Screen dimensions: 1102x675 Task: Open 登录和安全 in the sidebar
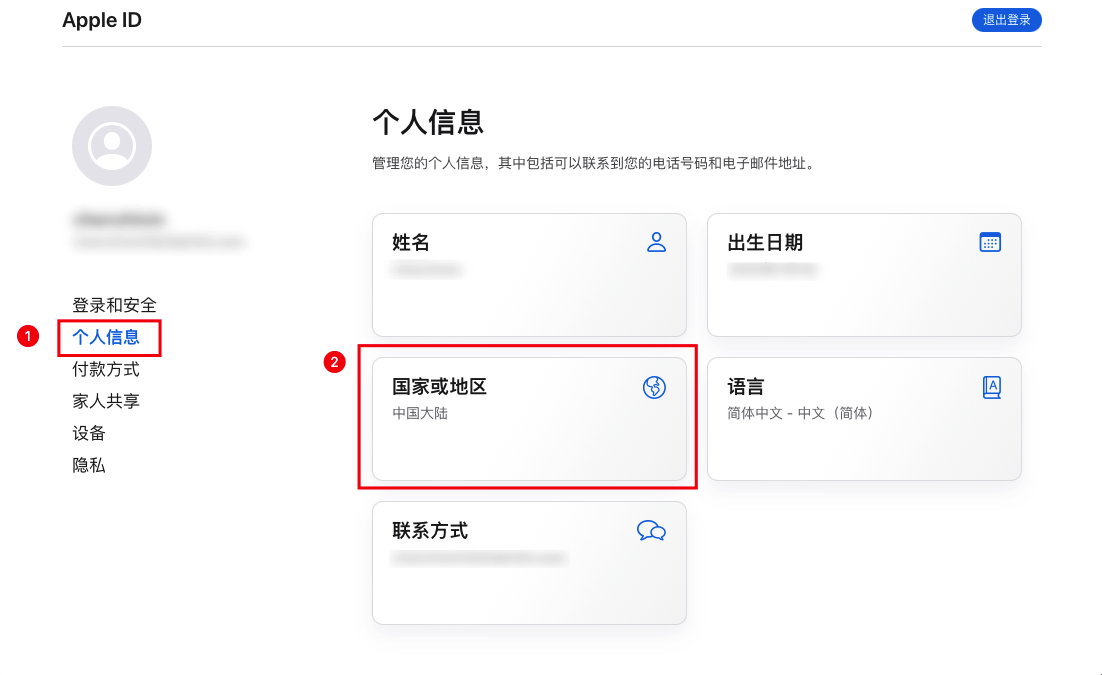click(x=114, y=305)
